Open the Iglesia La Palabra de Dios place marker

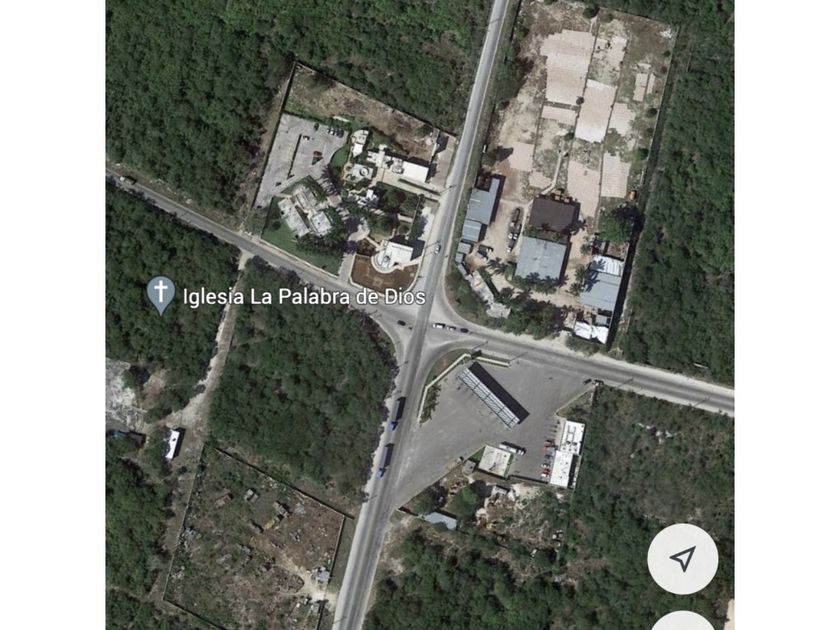click(x=161, y=295)
